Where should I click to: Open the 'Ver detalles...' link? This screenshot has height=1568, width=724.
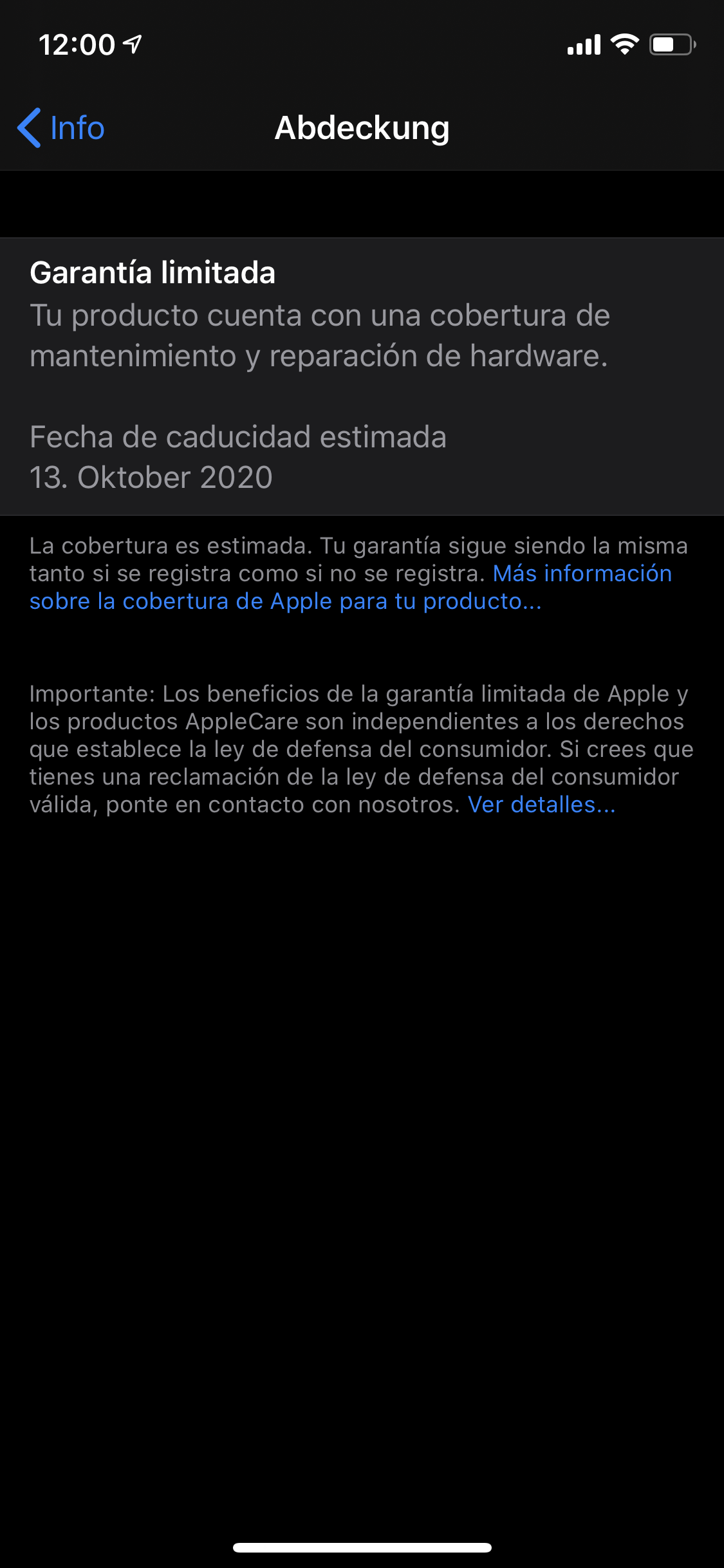(542, 805)
